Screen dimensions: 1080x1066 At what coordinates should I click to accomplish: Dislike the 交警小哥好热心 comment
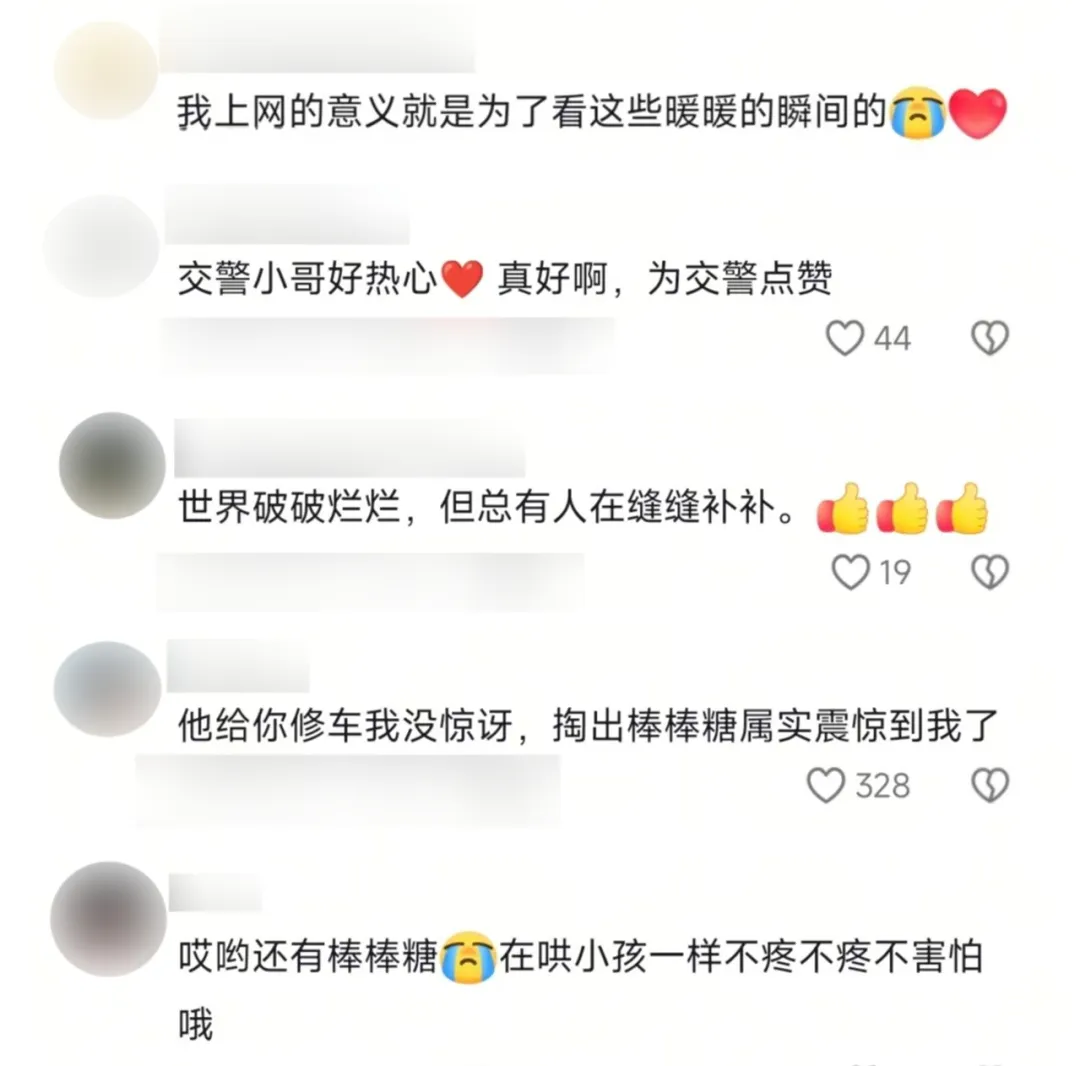pyautogui.click(x=990, y=338)
